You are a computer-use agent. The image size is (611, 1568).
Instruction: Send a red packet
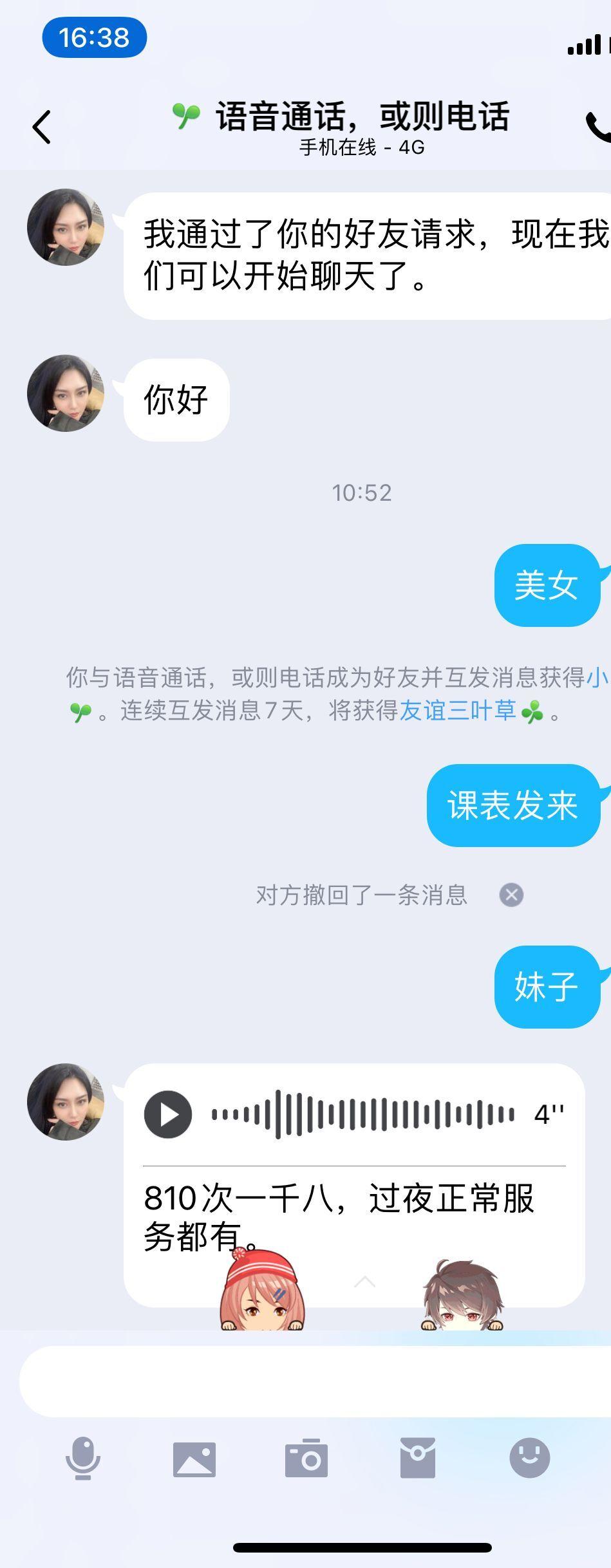(x=418, y=1459)
